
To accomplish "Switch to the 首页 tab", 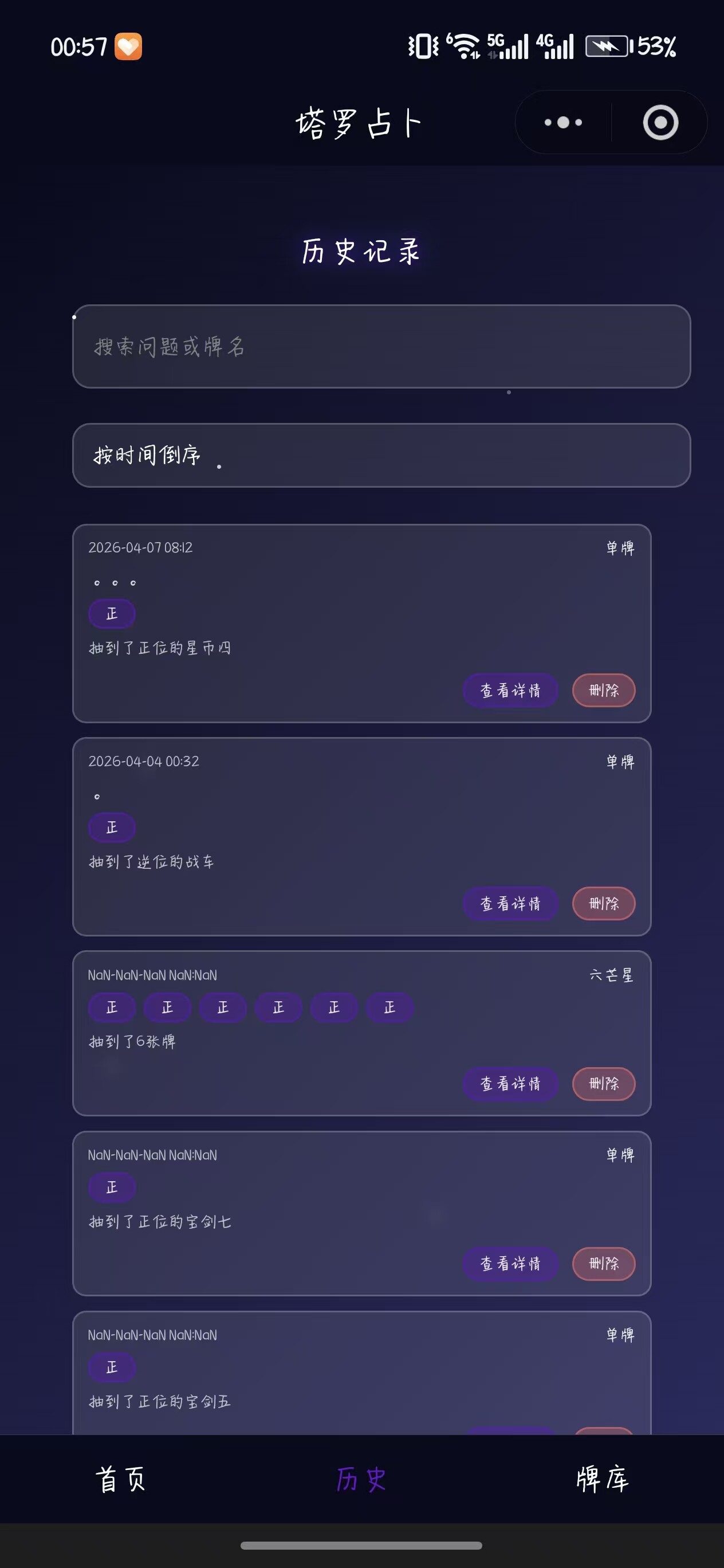I will [120, 1479].
